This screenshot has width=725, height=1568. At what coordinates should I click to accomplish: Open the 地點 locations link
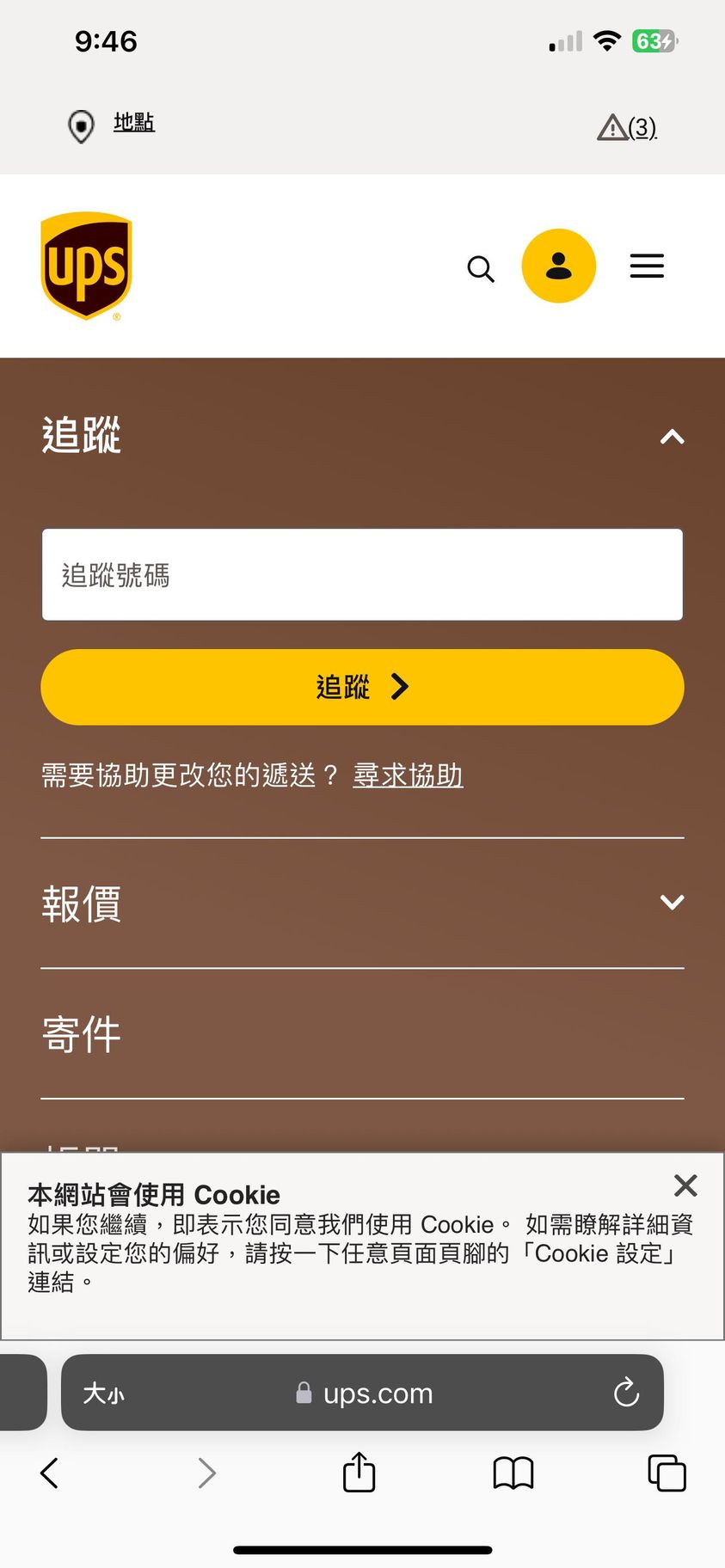(132, 124)
